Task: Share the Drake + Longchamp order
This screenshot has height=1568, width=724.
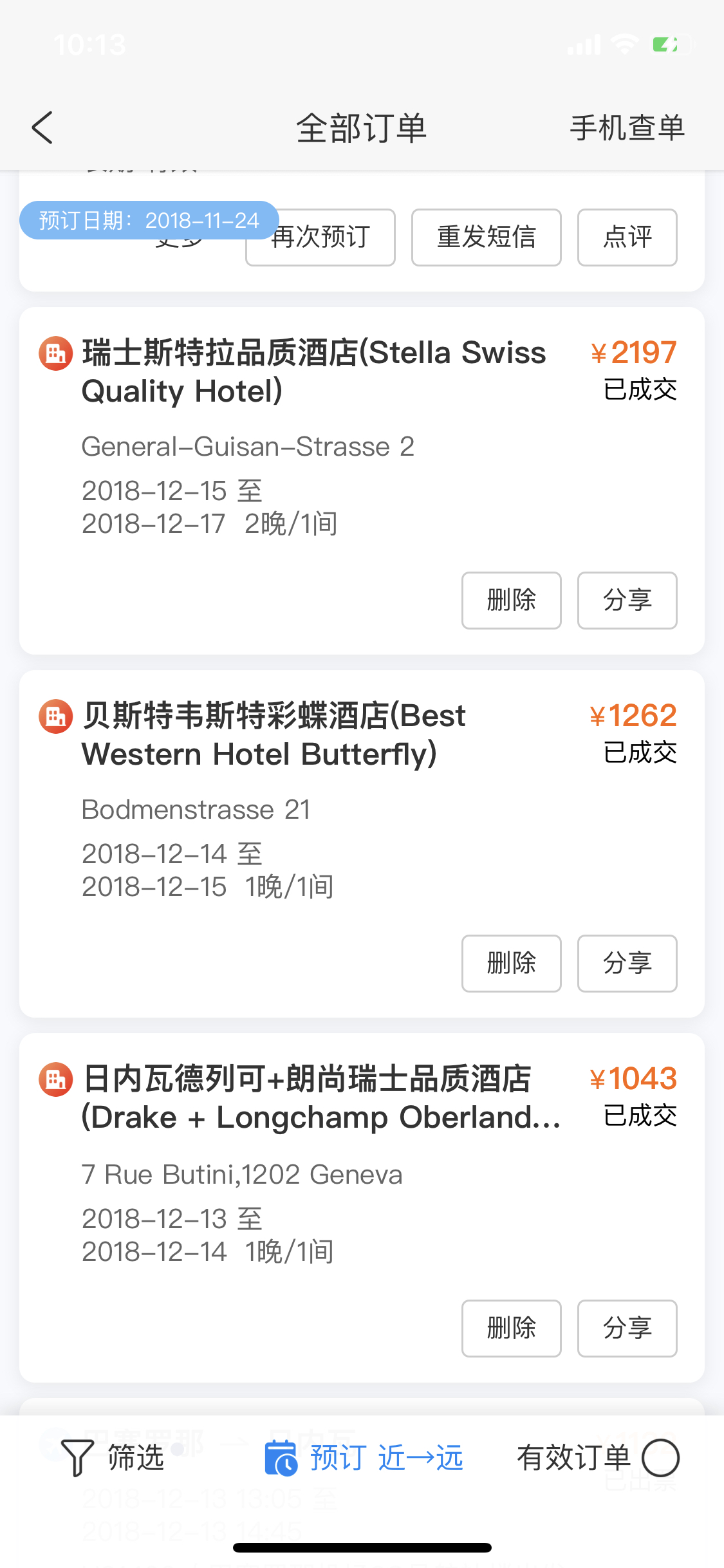Action: point(627,1329)
